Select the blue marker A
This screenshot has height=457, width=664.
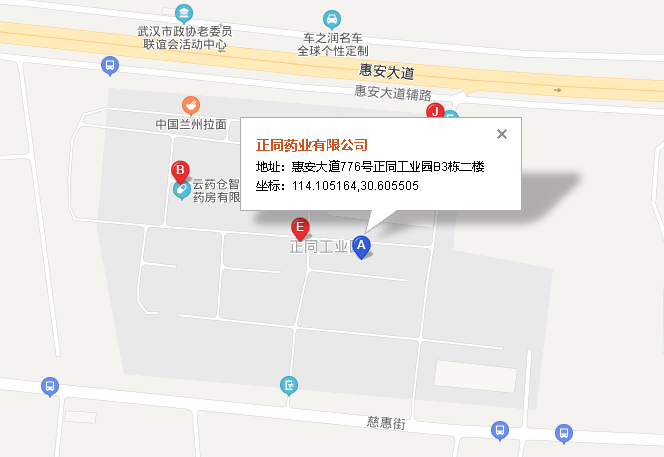(x=362, y=245)
